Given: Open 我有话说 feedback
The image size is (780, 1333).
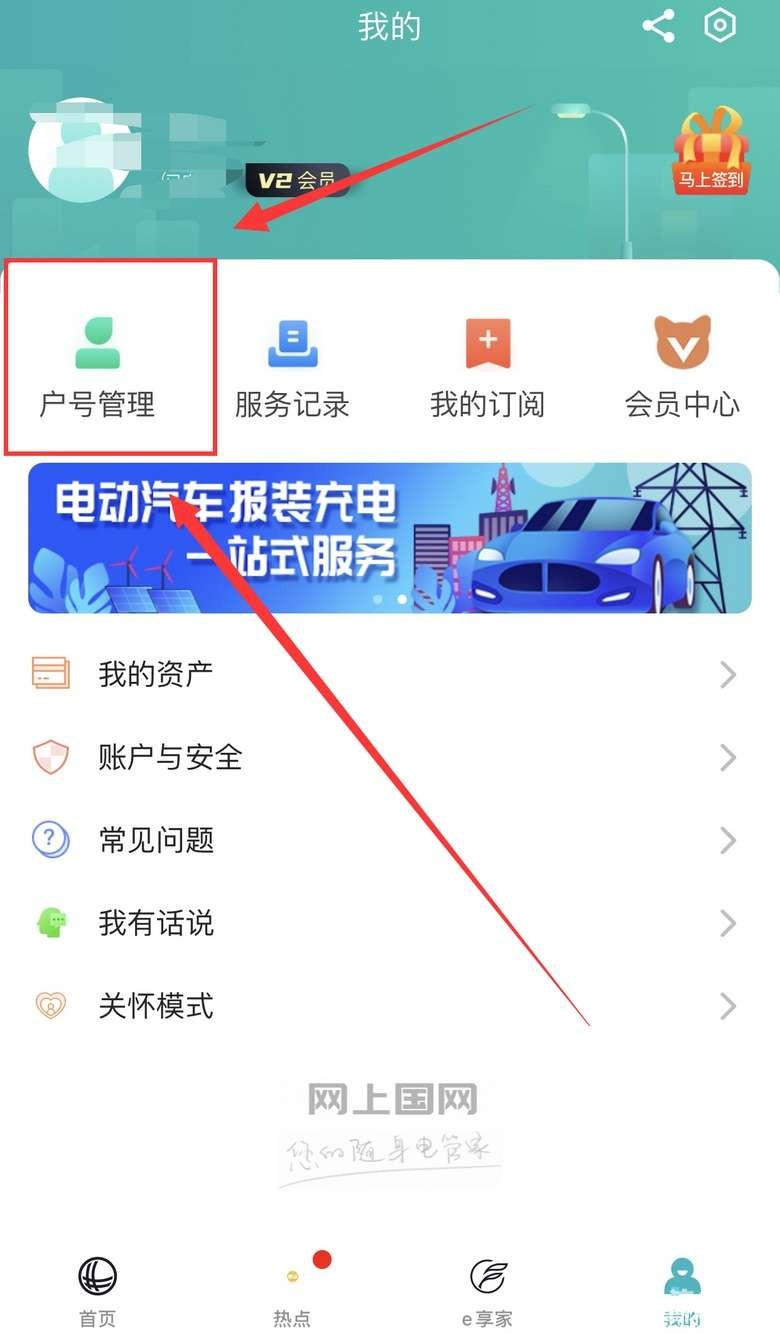Looking at the screenshot, I should click(390, 922).
